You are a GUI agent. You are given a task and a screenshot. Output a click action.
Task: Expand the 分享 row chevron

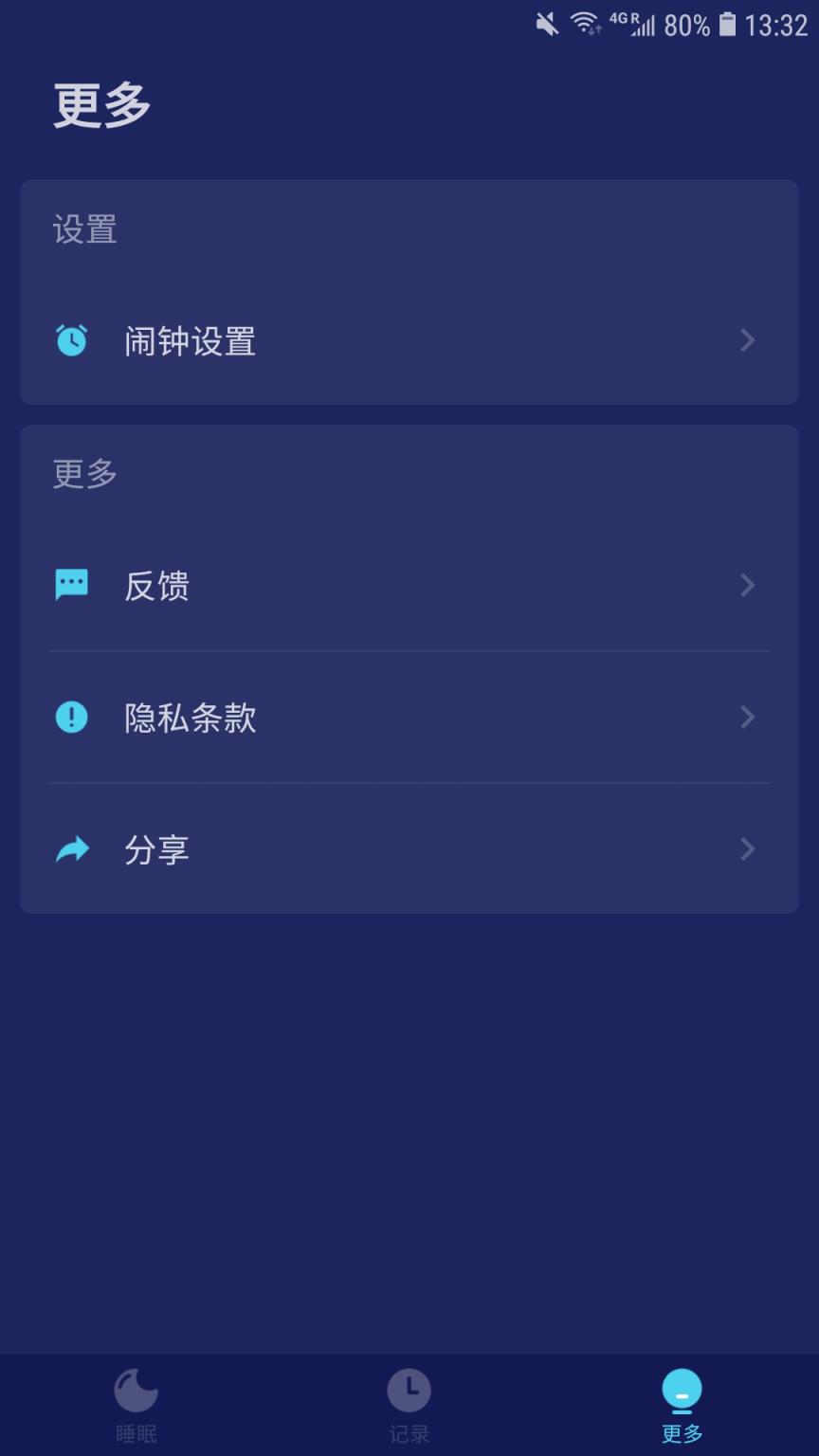tap(748, 849)
